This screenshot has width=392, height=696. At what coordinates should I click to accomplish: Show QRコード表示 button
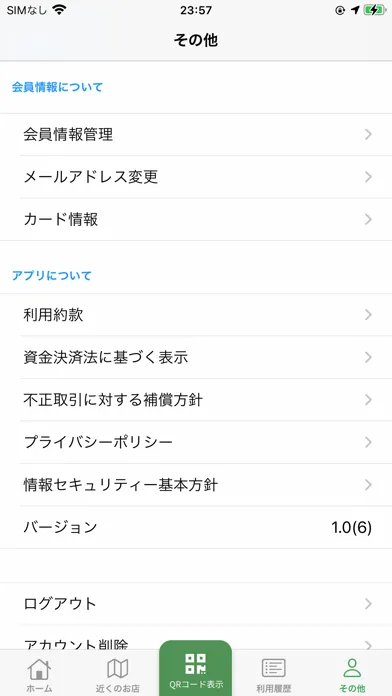tap(196, 668)
